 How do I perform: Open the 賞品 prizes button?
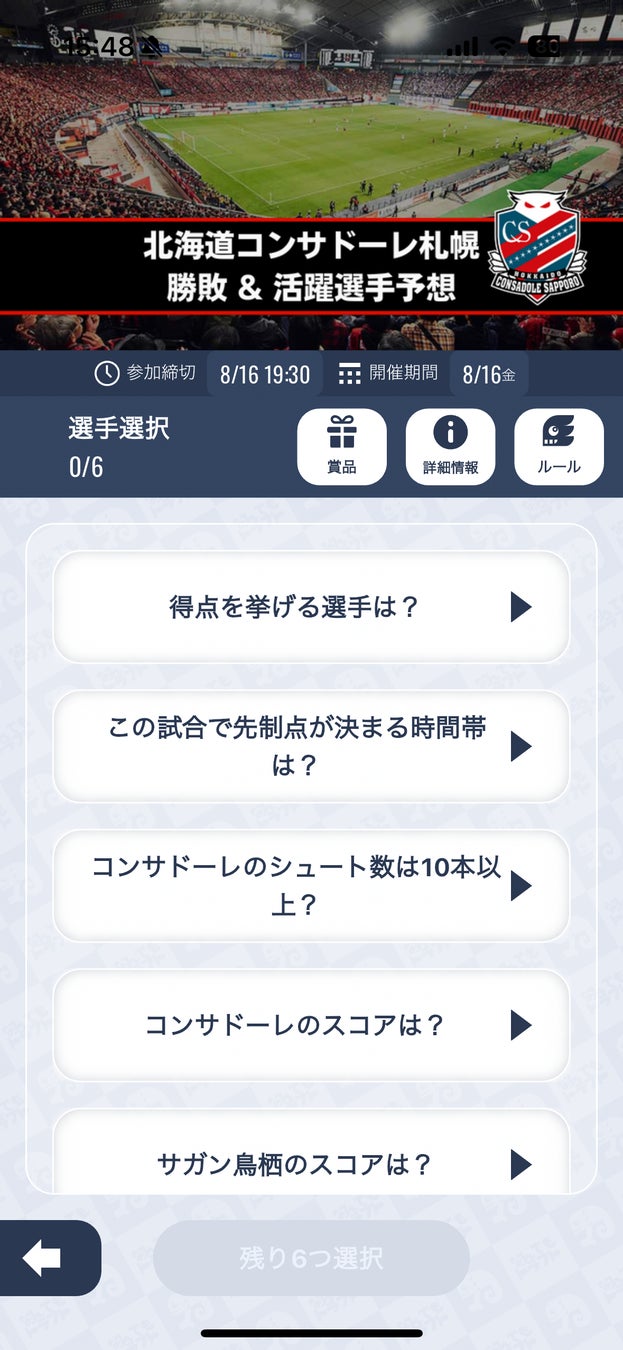(342, 447)
